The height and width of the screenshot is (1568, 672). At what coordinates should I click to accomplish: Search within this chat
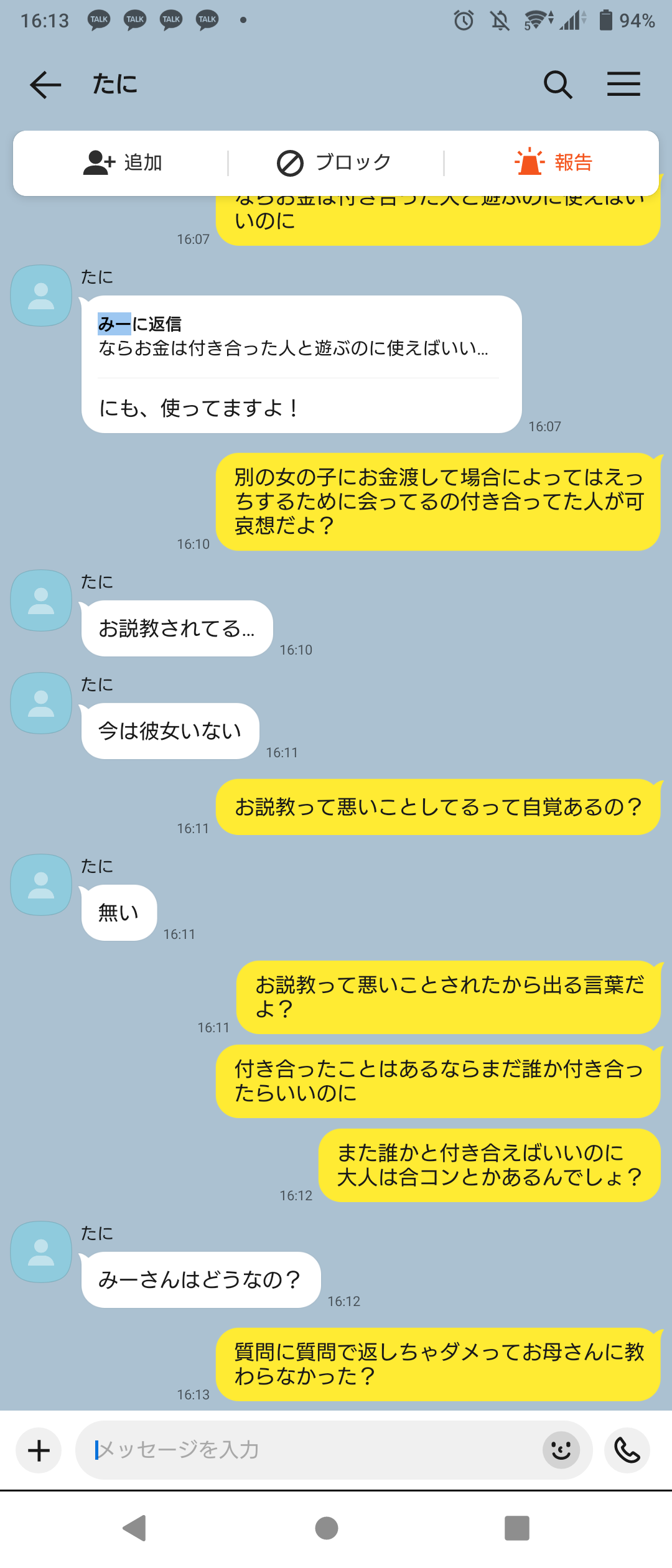click(558, 85)
